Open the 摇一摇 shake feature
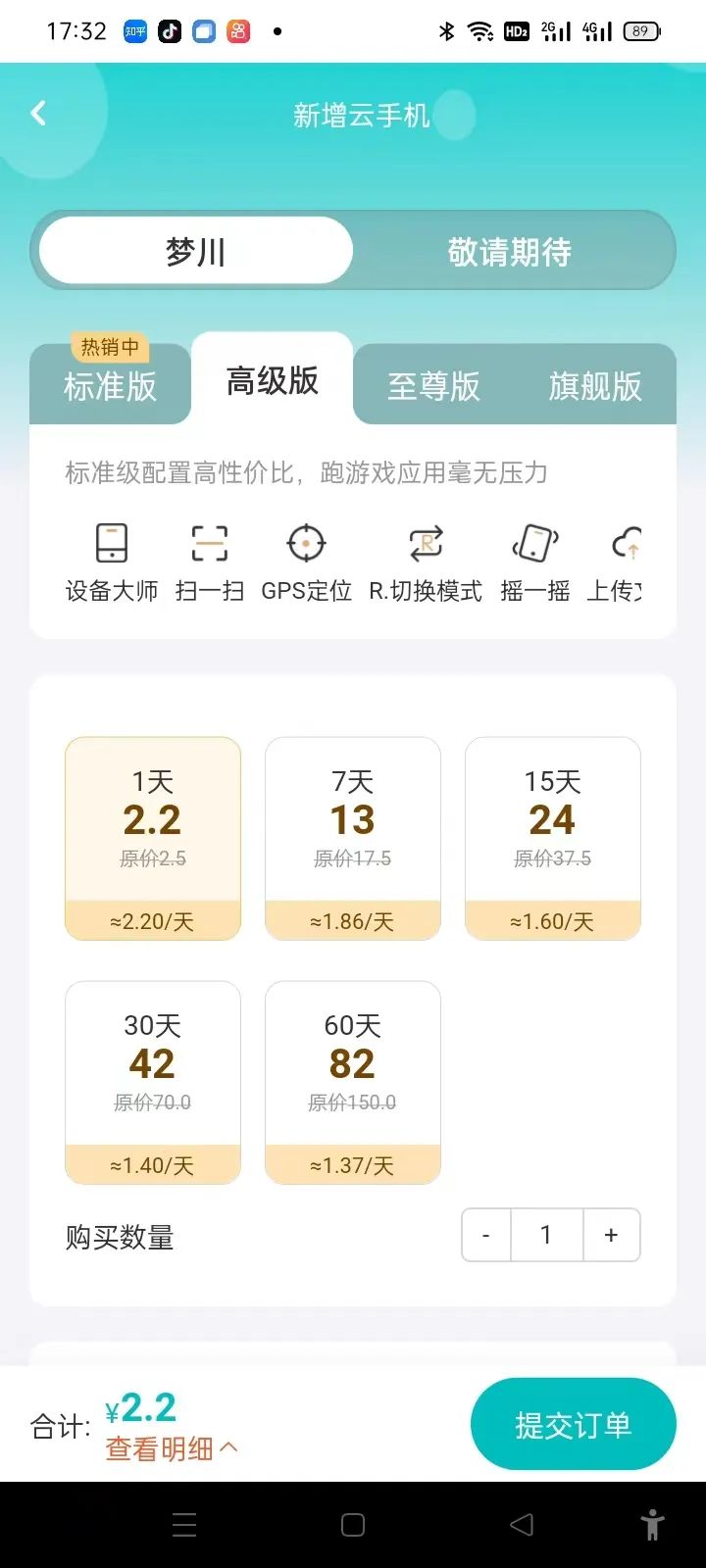The height and width of the screenshot is (1568, 706). point(532,559)
